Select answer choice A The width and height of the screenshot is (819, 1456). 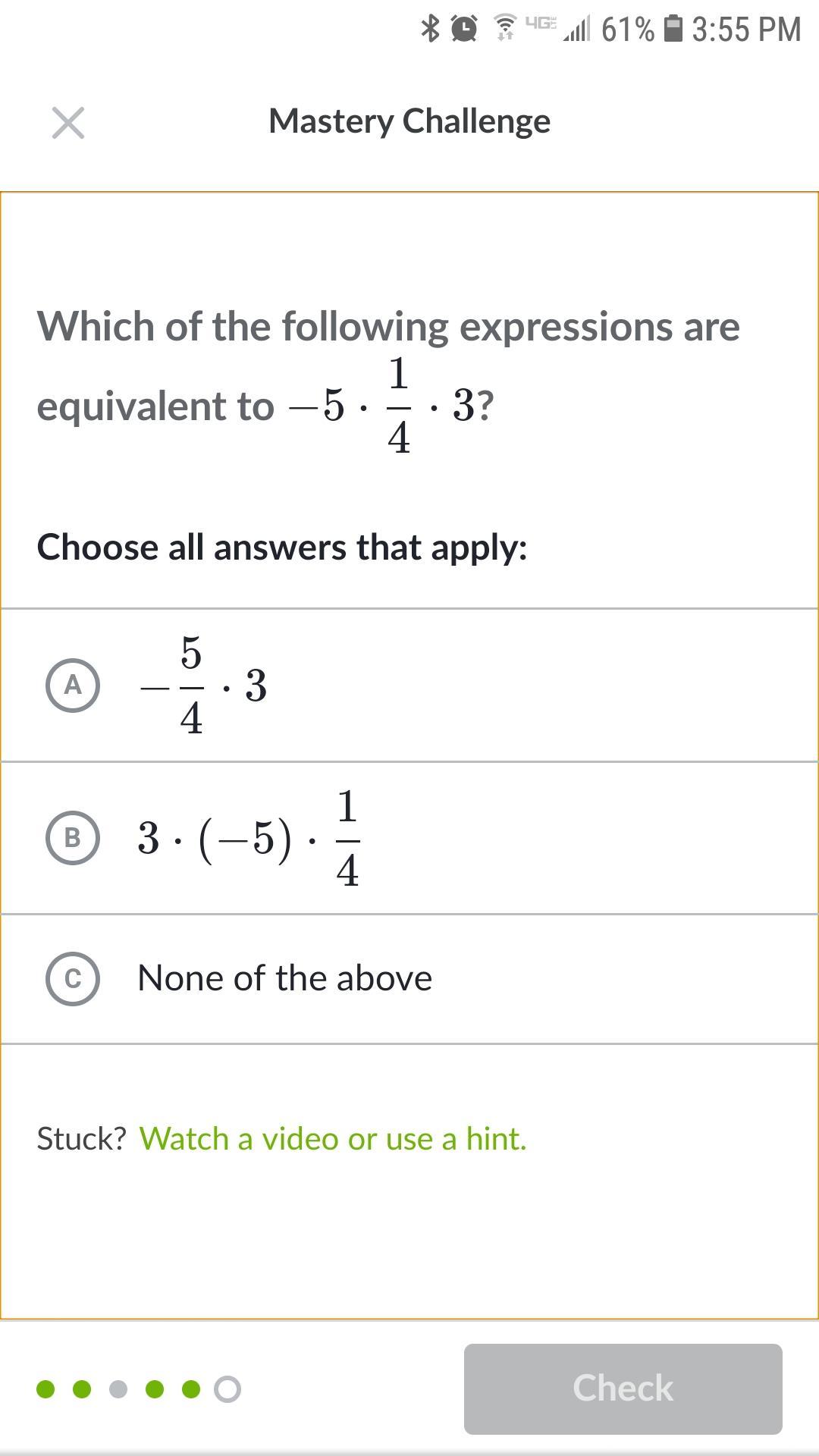409,685
